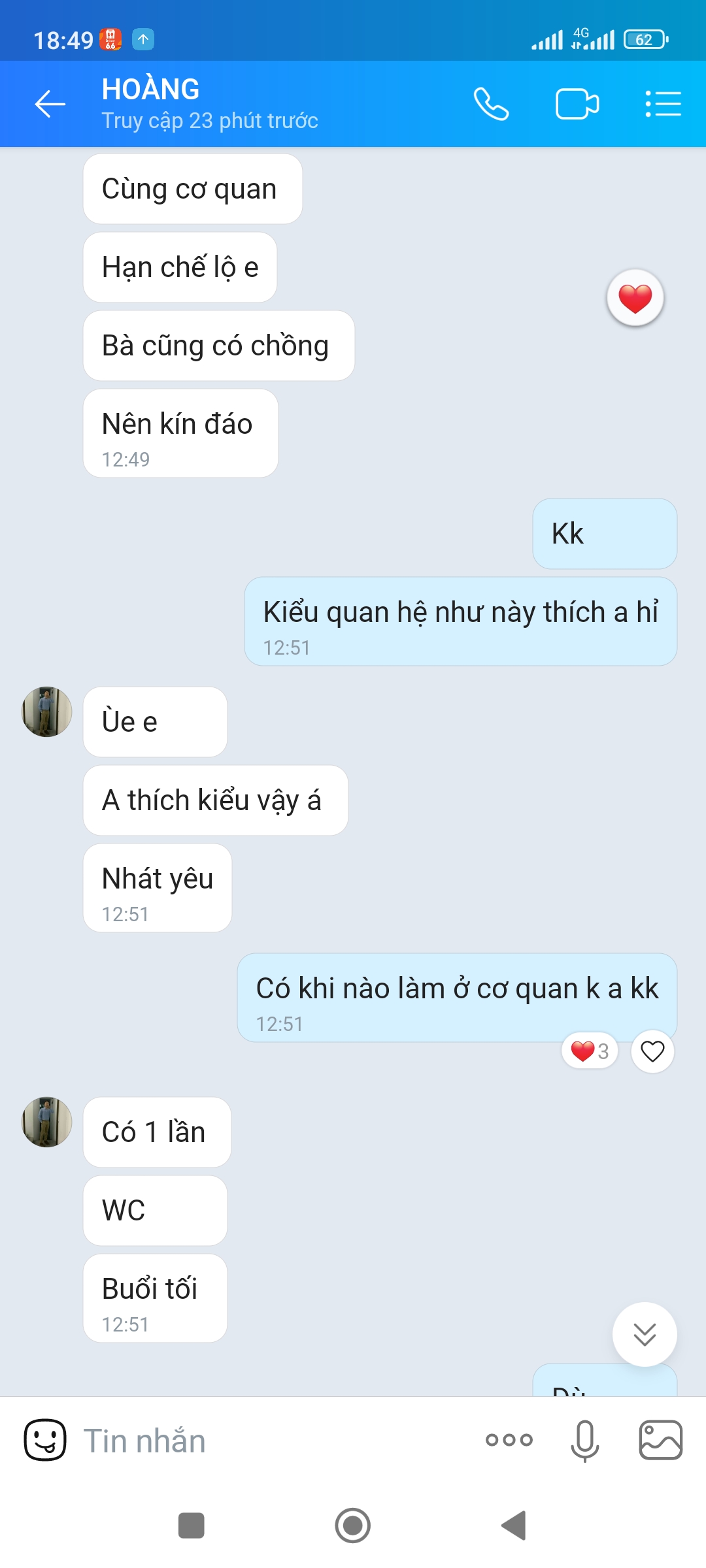Open the sticker and emoji picker

[x=45, y=1440]
